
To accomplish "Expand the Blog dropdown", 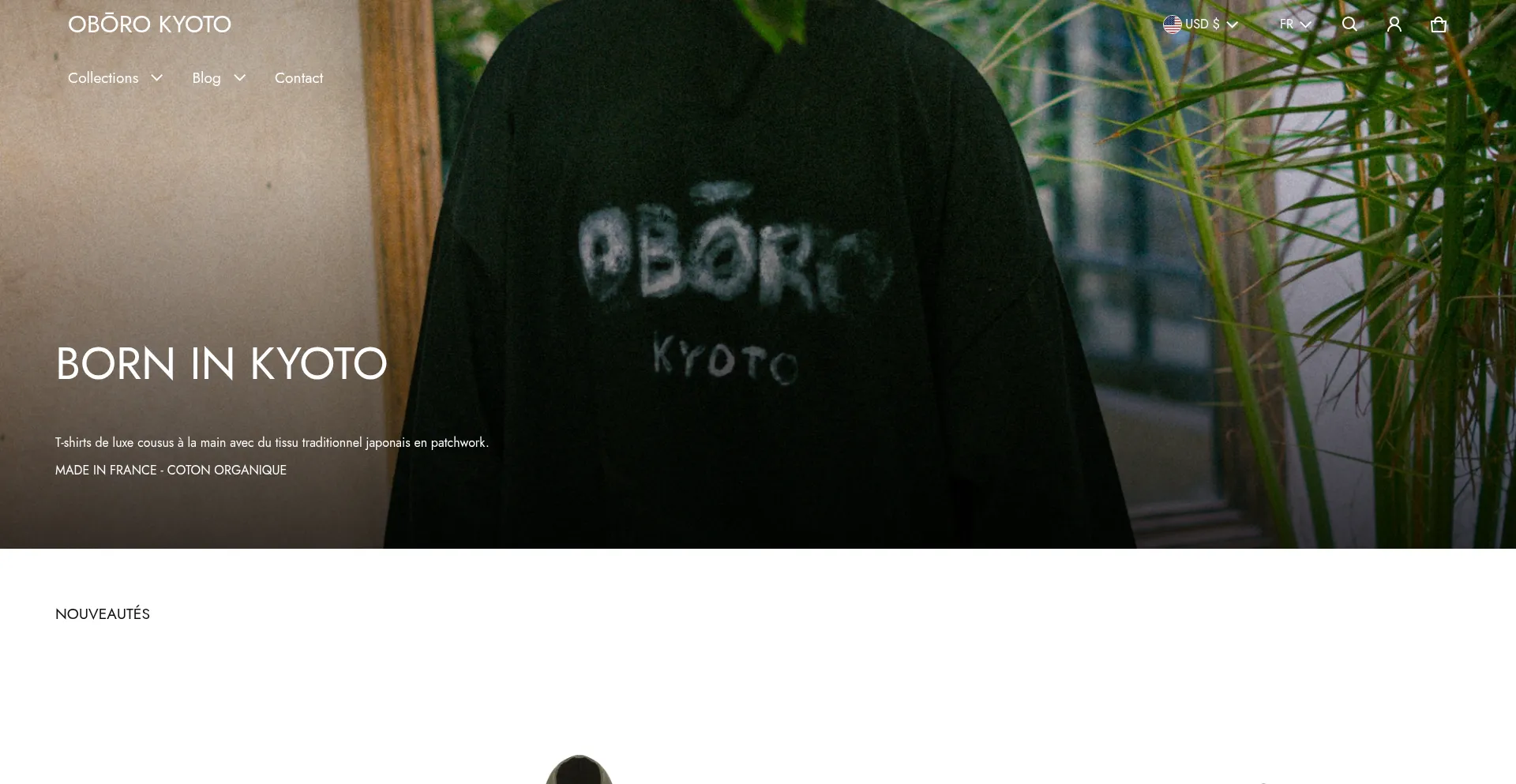I will 219,78.
